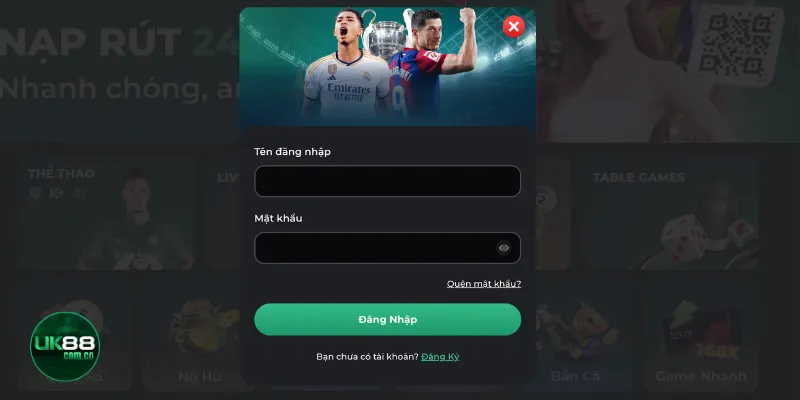Tap the Đăng Nhập button
Image resolution: width=800 pixels, height=400 pixels.
(387, 319)
